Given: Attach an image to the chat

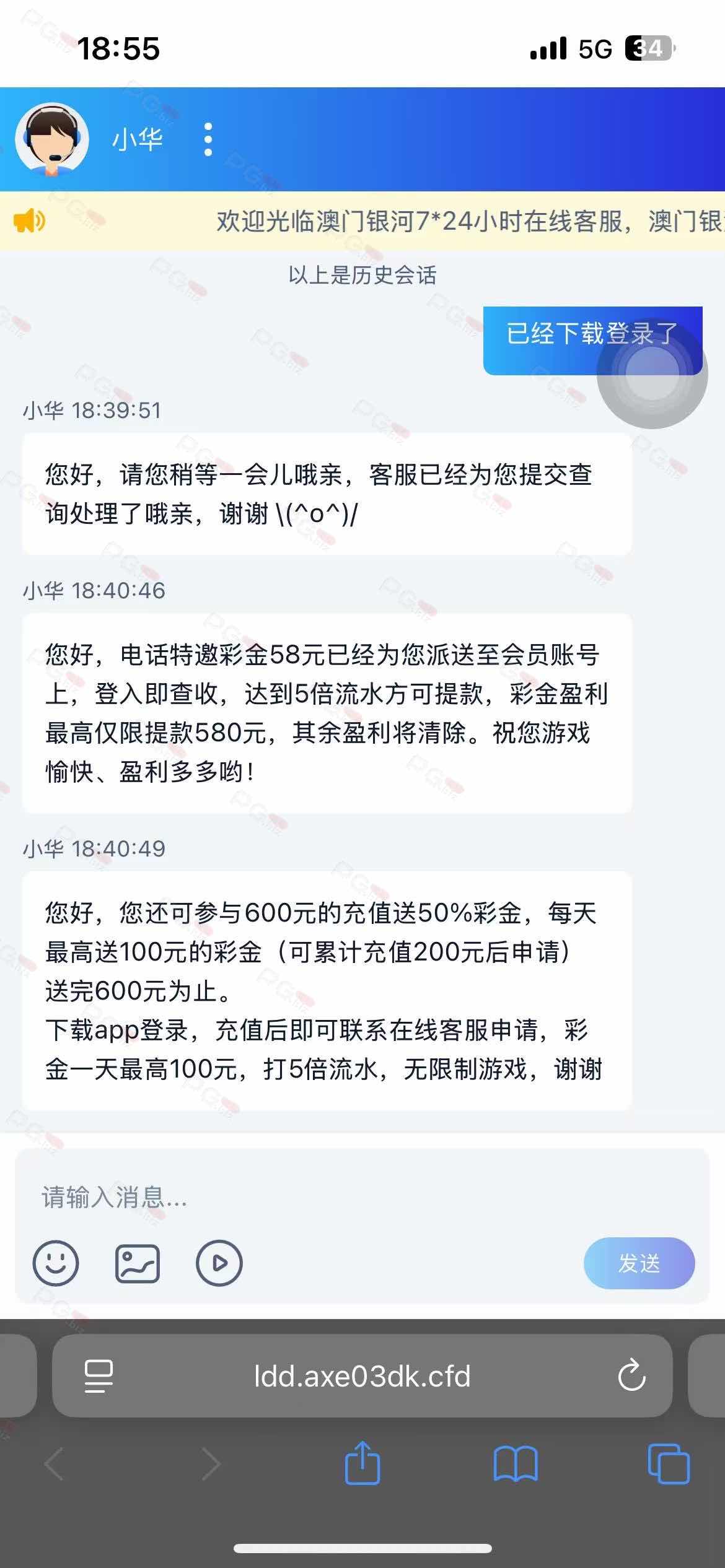Looking at the screenshot, I should click(x=138, y=1263).
